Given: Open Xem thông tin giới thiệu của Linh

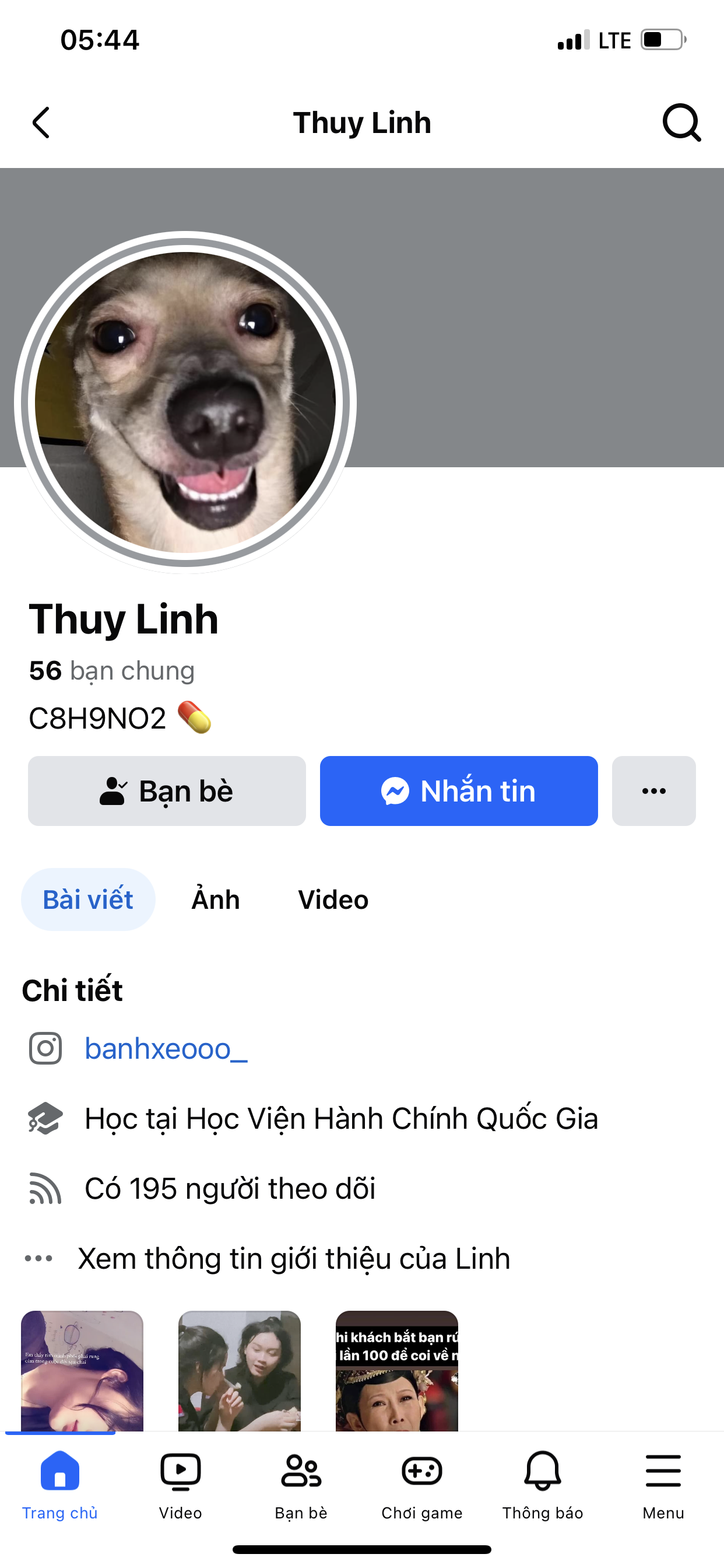Looking at the screenshot, I should point(294,1258).
